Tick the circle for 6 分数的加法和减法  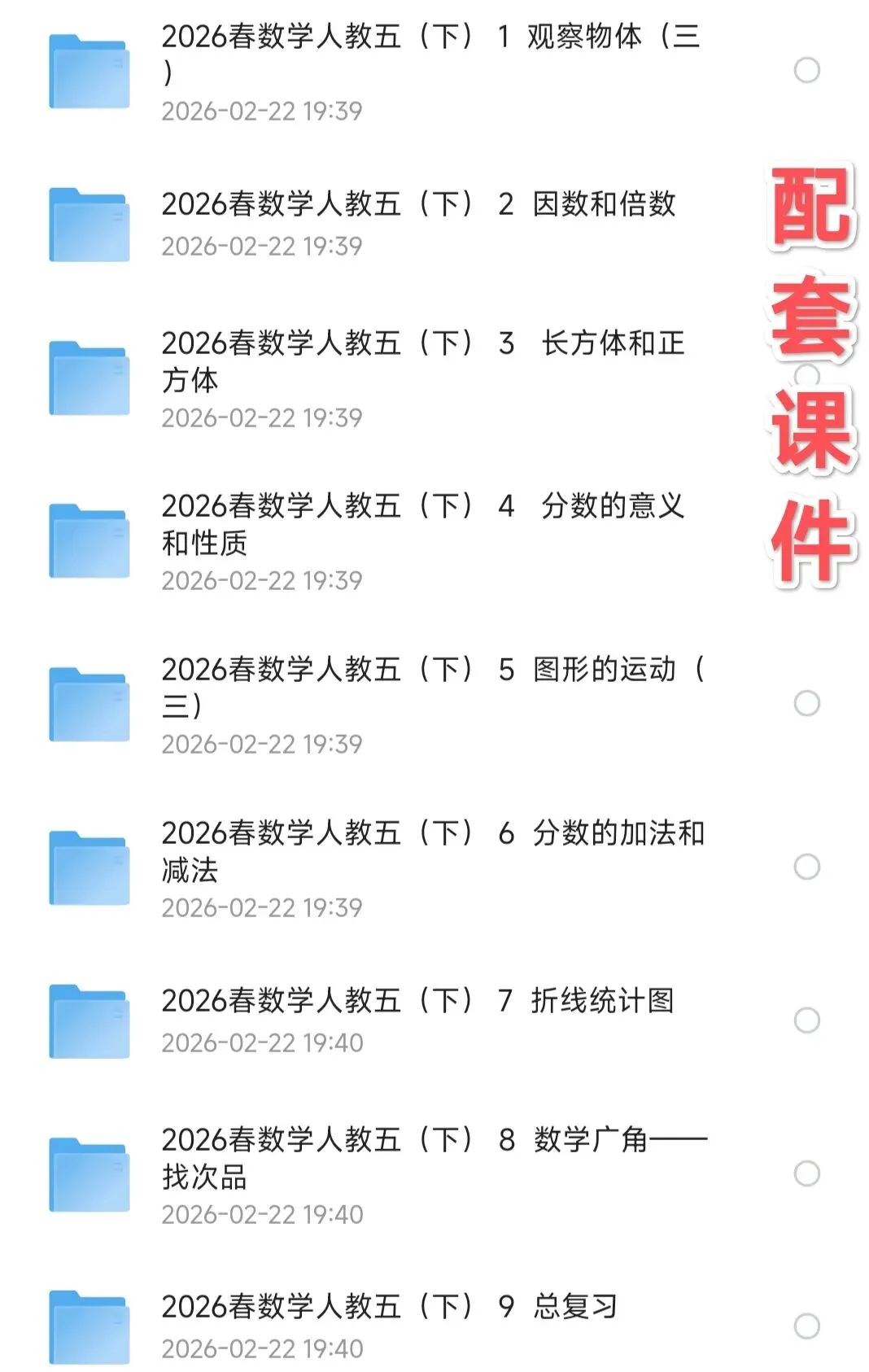pyautogui.click(x=806, y=867)
